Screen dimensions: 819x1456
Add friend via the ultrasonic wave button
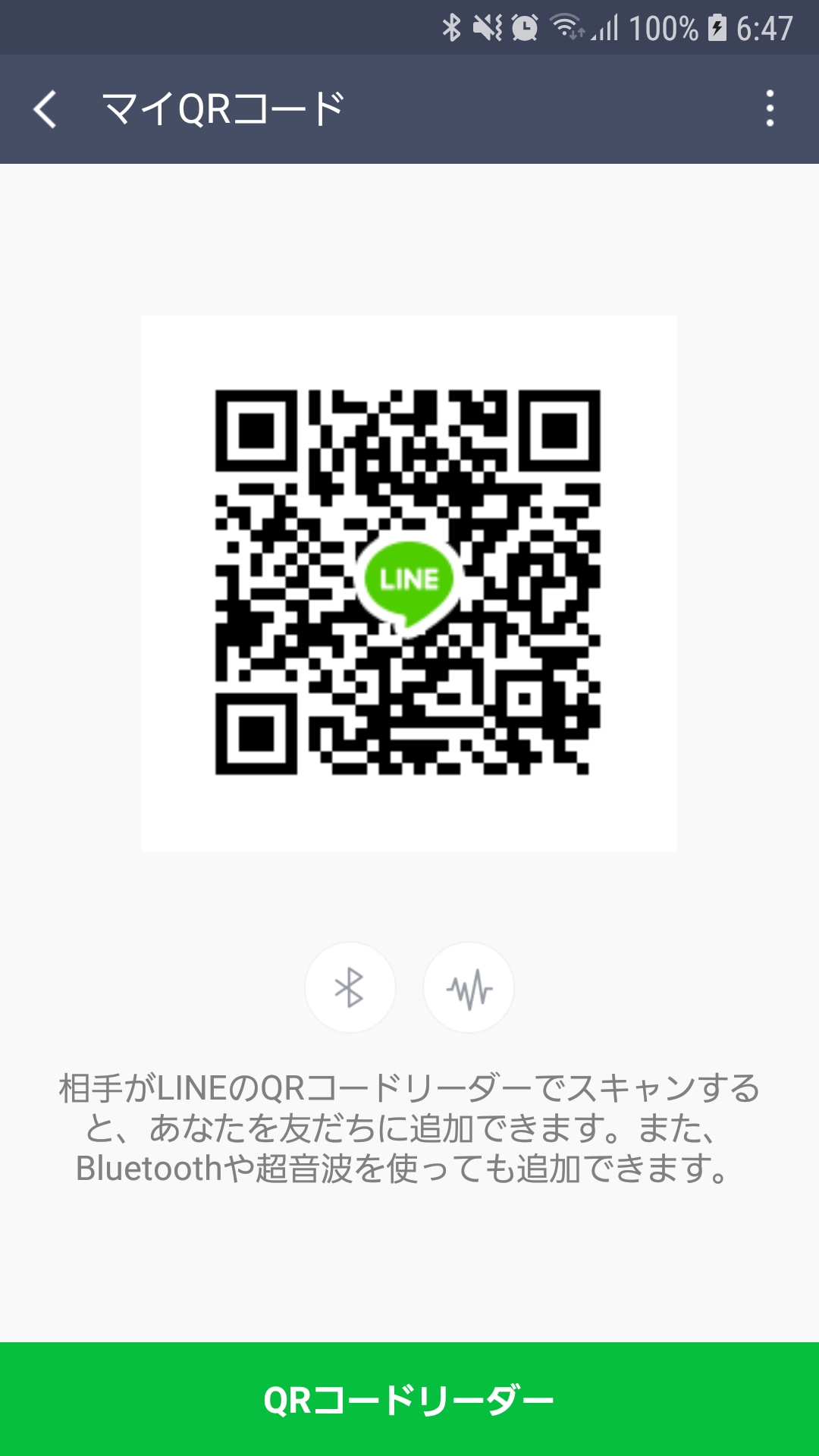point(469,987)
